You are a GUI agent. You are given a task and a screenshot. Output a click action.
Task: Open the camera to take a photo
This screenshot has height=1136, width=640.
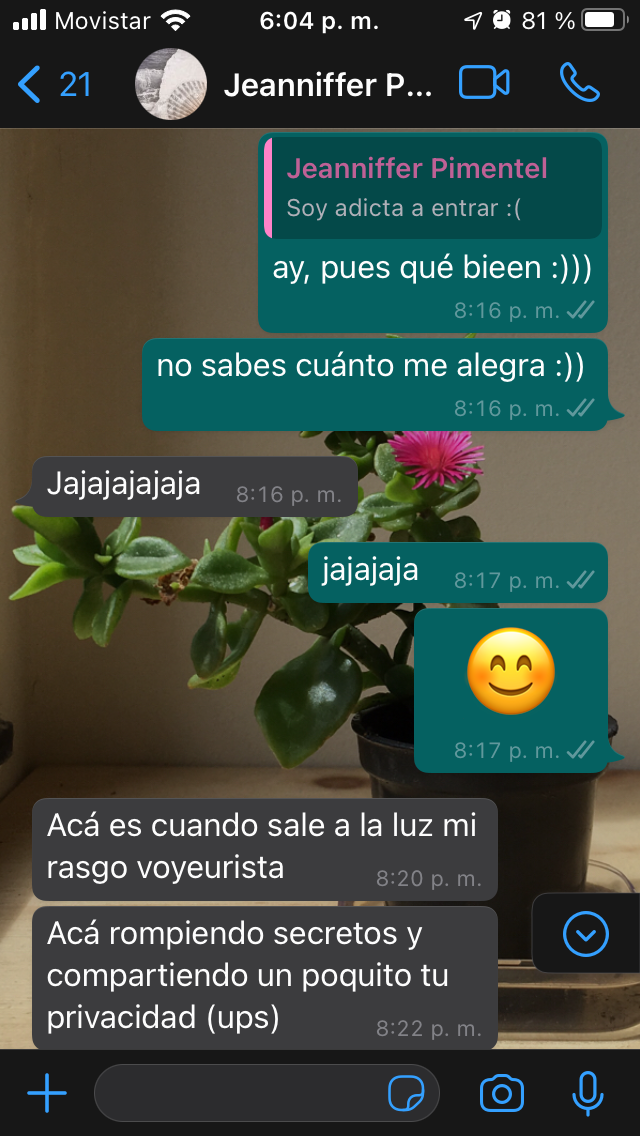pyautogui.click(x=502, y=1094)
